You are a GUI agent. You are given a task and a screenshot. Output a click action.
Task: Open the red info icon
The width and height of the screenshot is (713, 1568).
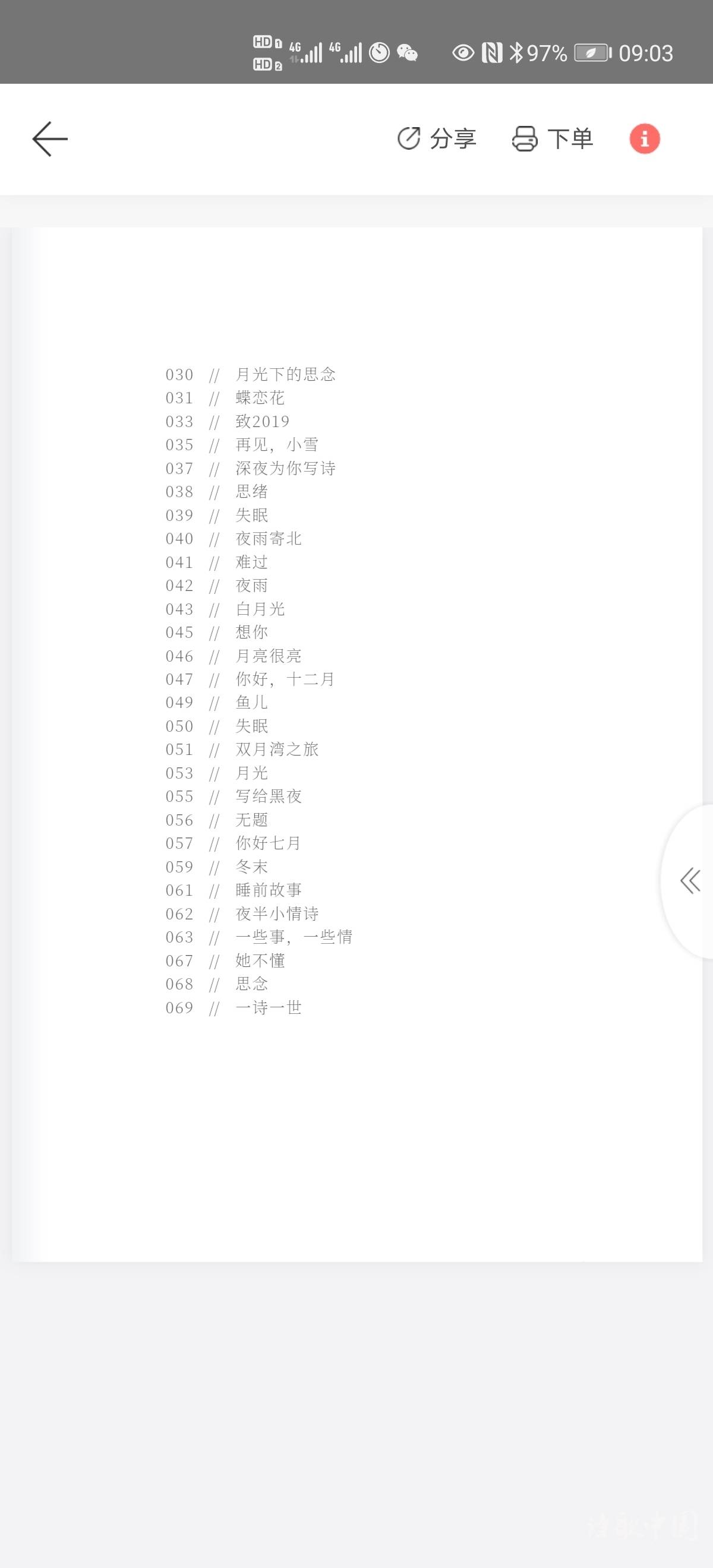645,139
